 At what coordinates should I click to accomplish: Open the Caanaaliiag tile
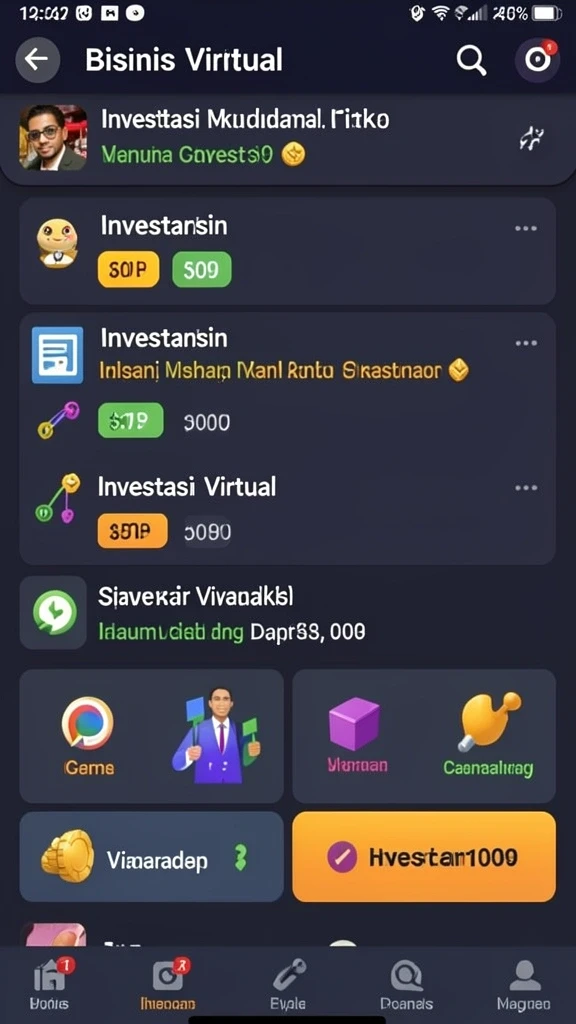tap(488, 736)
